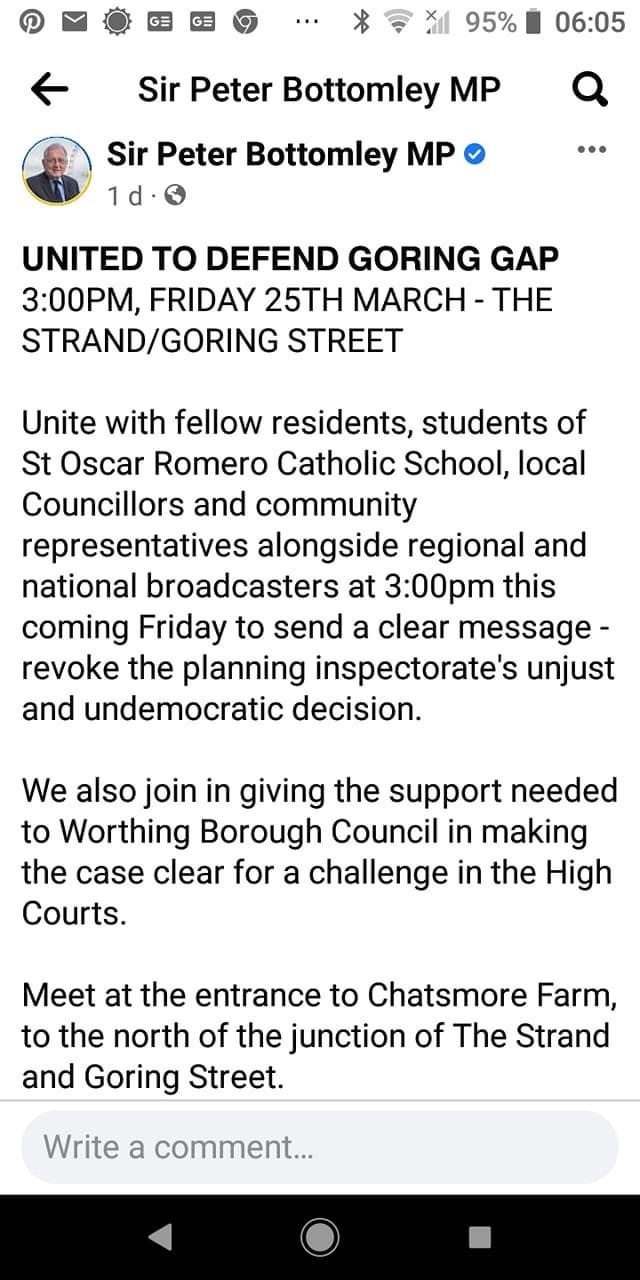This screenshot has height=1280, width=640.
Task: Go back using the top-left arrow
Action: (x=49, y=91)
